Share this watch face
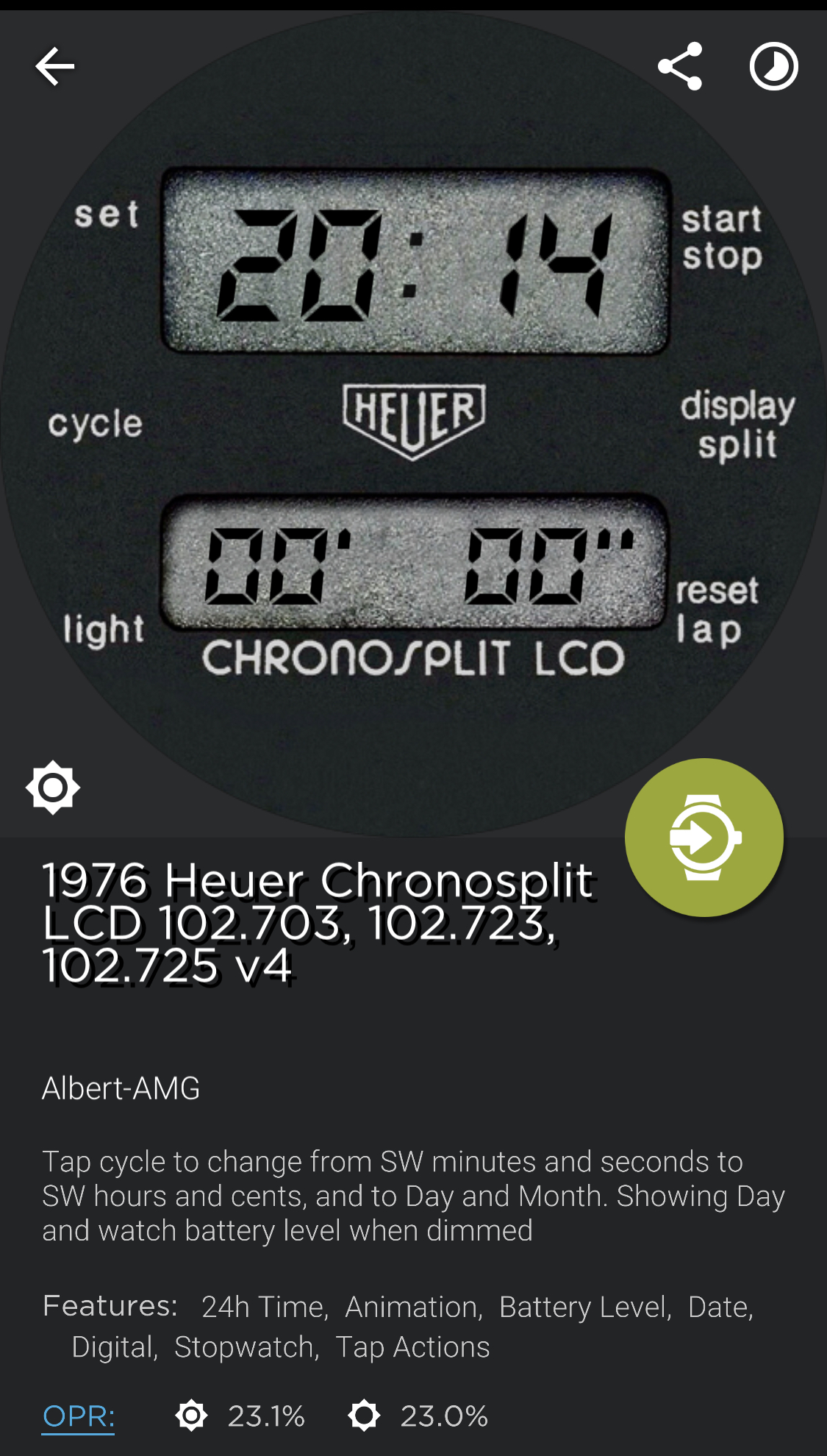The width and height of the screenshot is (827, 1456). point(680,66)
